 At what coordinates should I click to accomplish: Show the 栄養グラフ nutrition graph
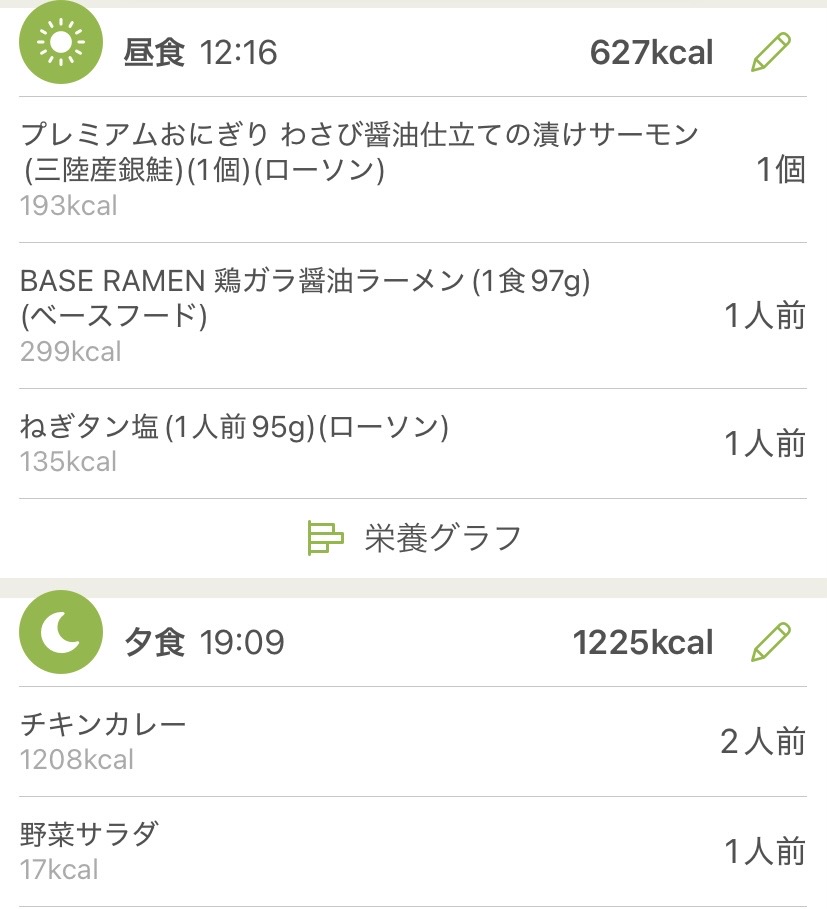click(x=414, y=538)
